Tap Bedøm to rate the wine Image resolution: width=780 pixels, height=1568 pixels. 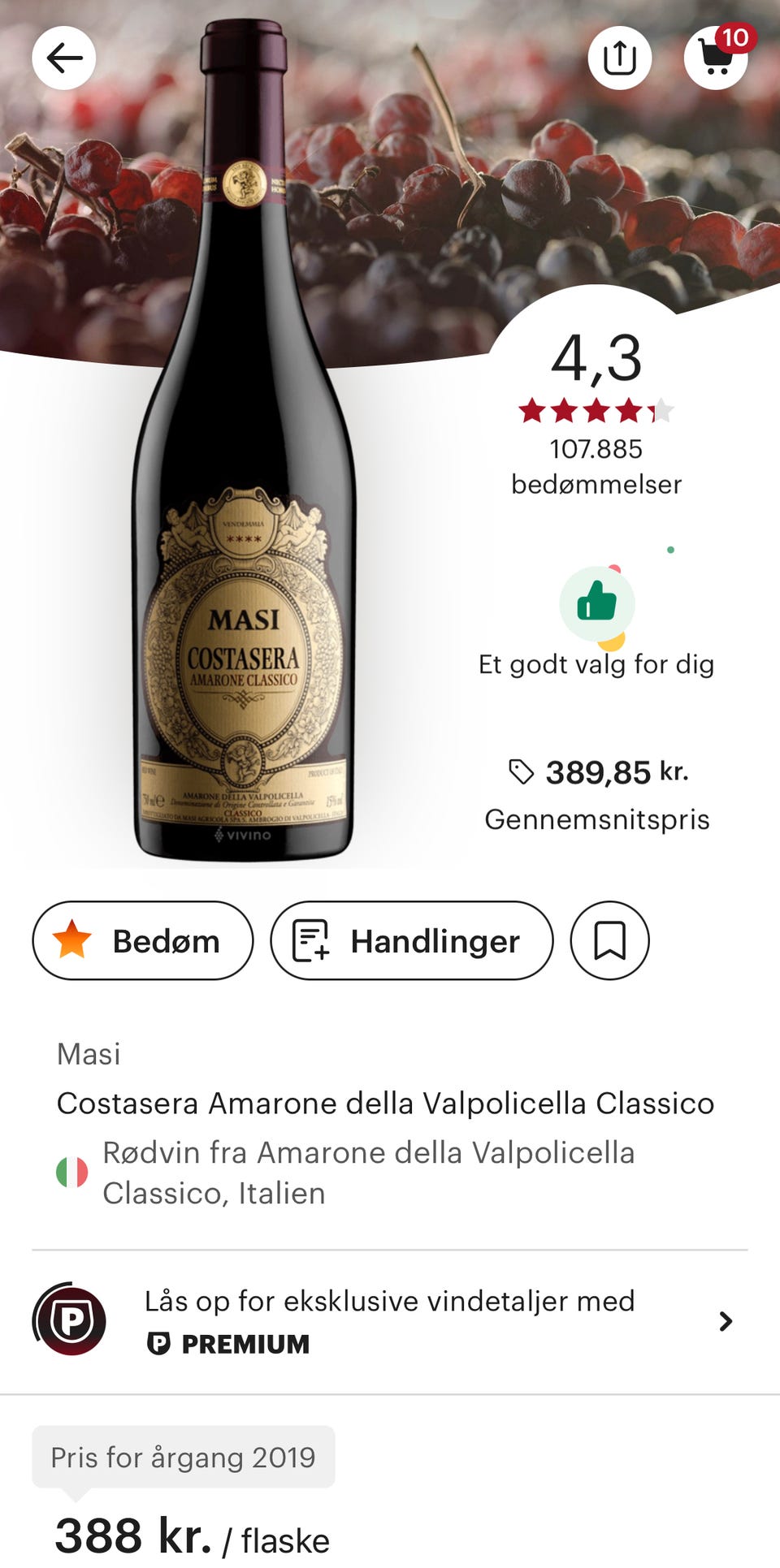143,940
